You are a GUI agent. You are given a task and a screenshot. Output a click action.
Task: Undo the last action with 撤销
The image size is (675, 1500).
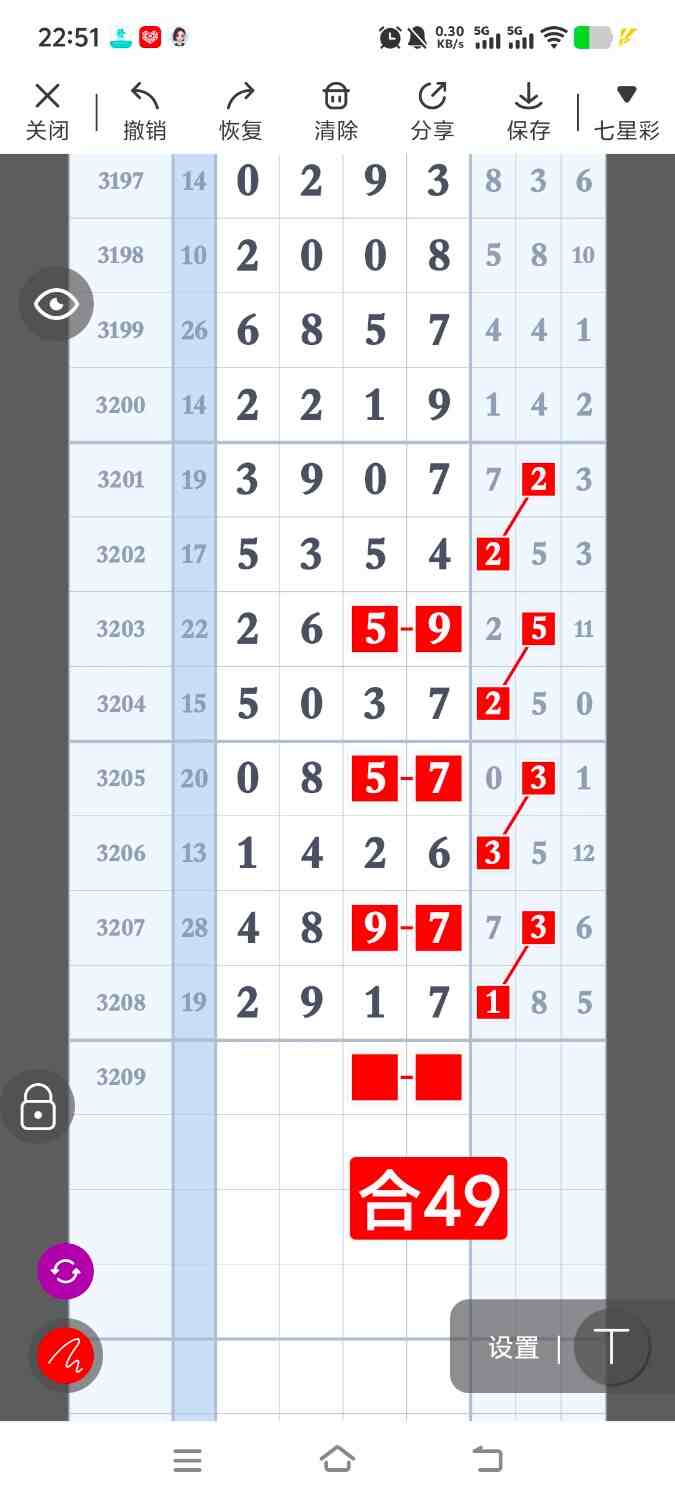(144, 111)
